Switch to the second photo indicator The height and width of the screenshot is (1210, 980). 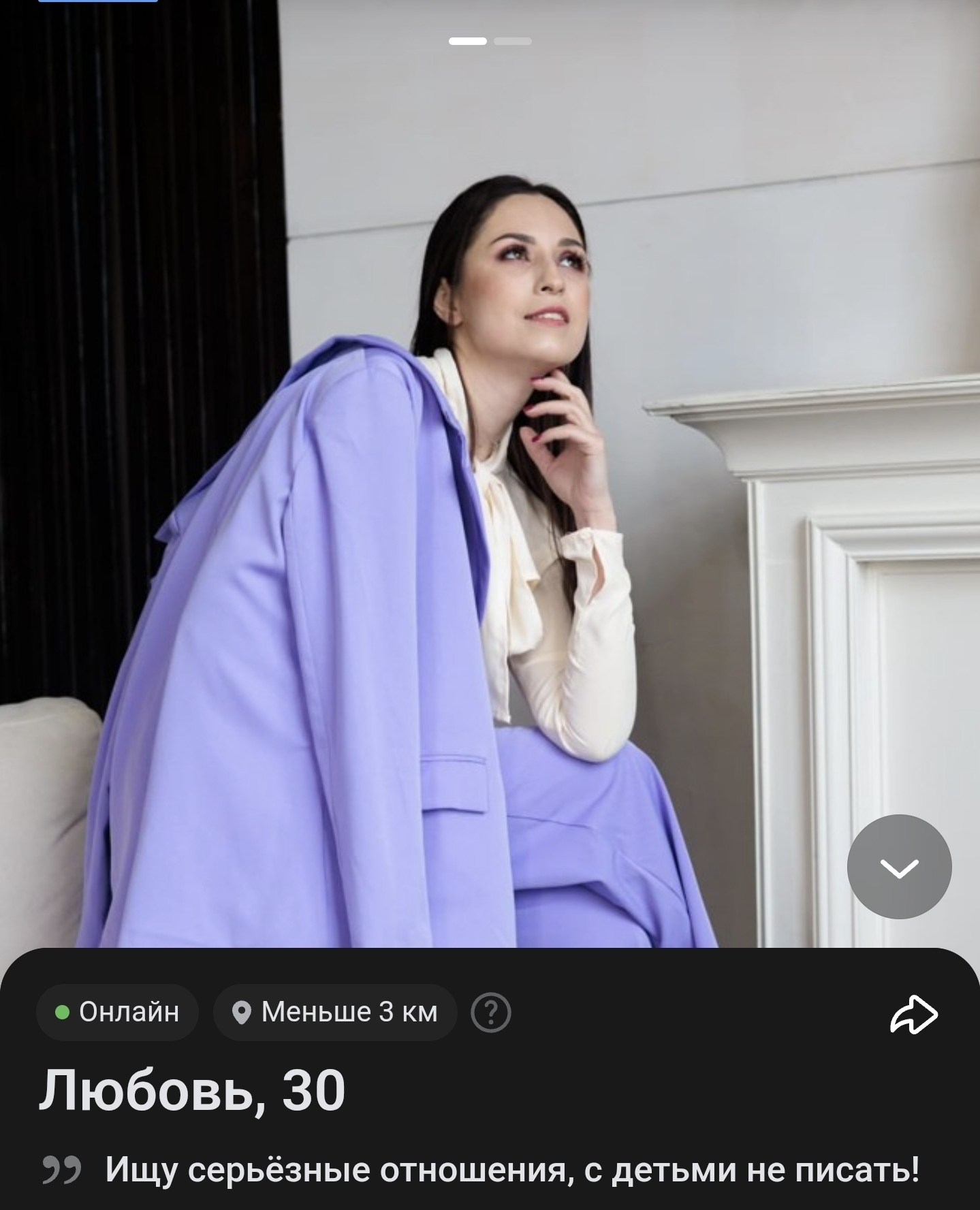coord(512,42)
